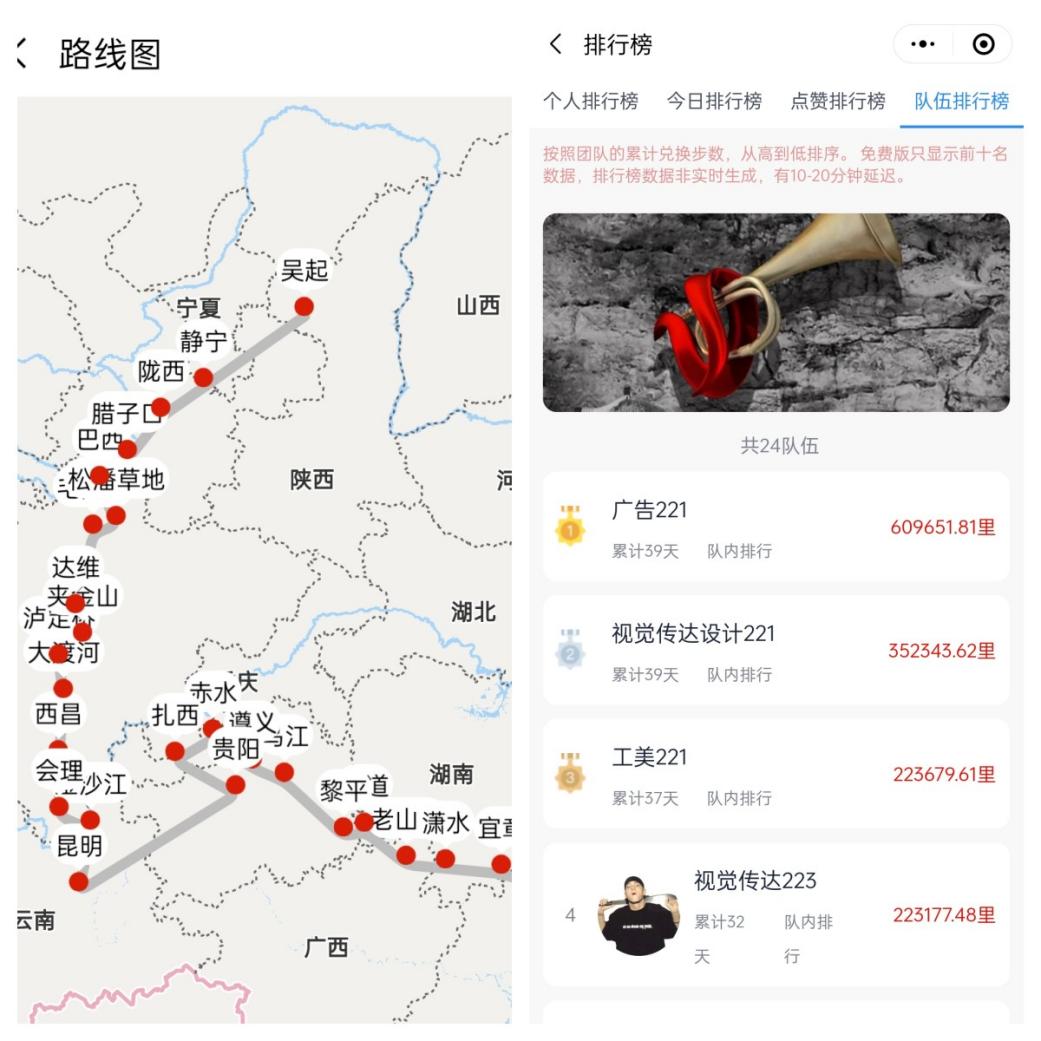This screenshot has width=1041, height=1041.
Task: View 队内排行 for team 工美221
Action: point(739,798)
